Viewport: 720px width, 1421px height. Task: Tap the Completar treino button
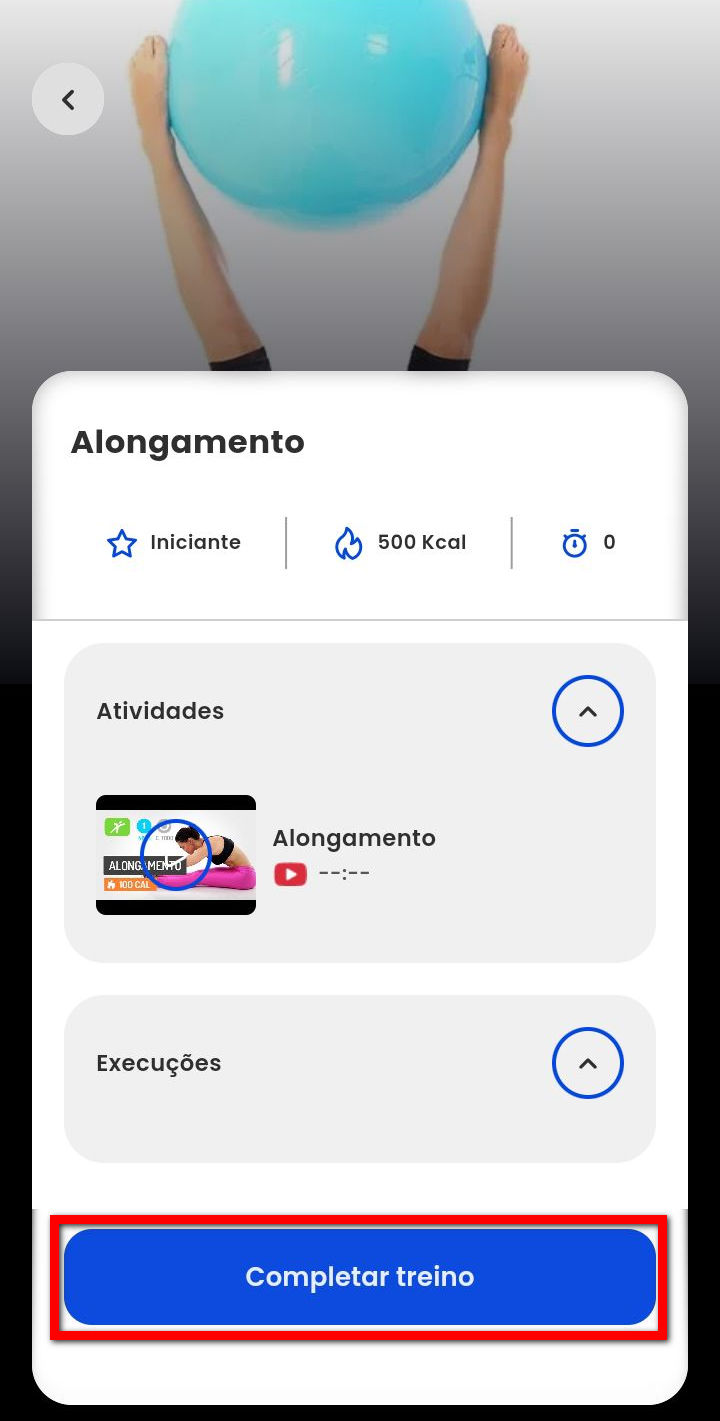coord(360,1277)
